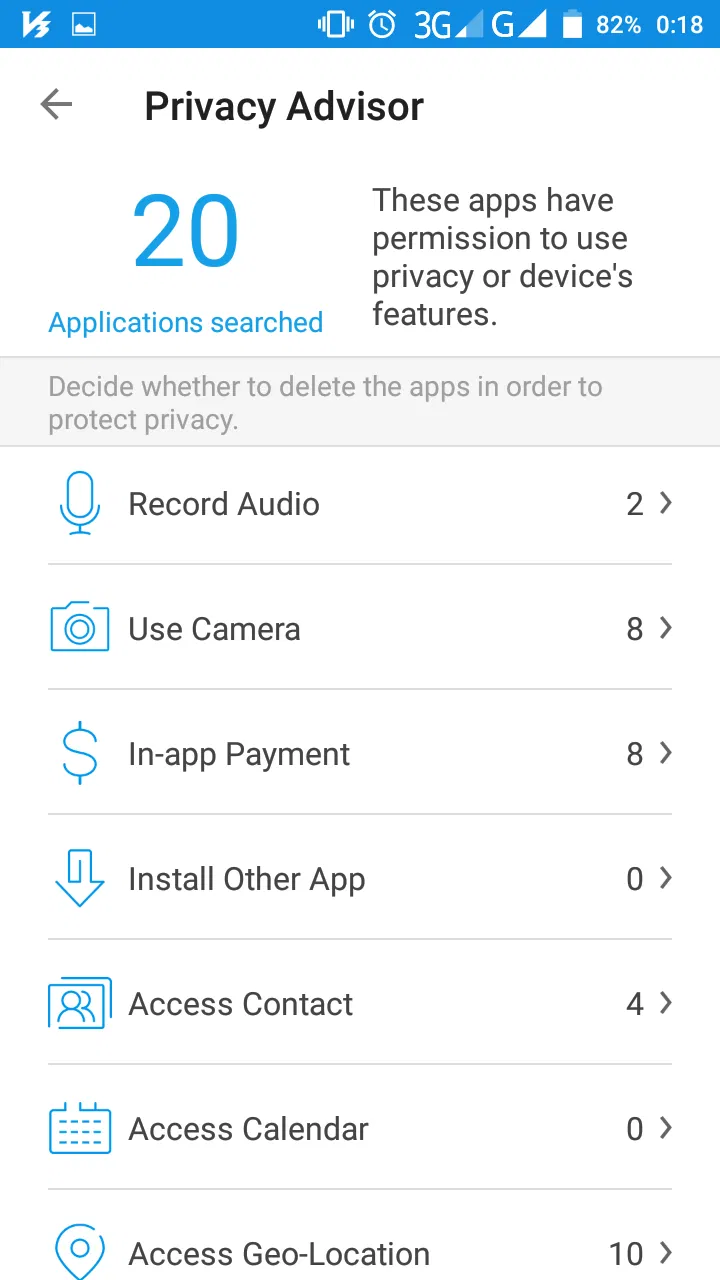Select the Access Calendar row
Screen dimensions: 720x1280
(360, 1129)
